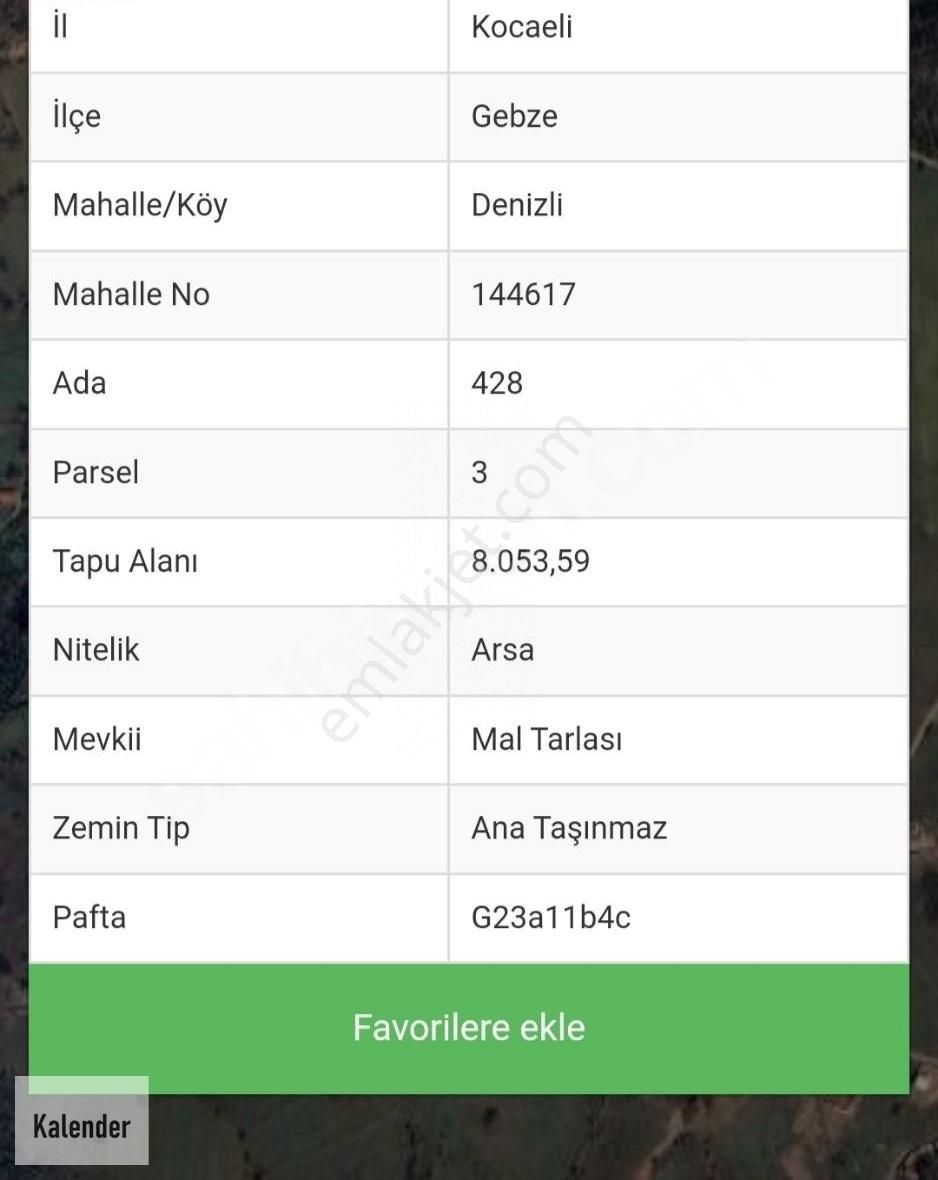Select the Mevkii label cell
Screen dimensions: 938x1180
pos(95,740)
